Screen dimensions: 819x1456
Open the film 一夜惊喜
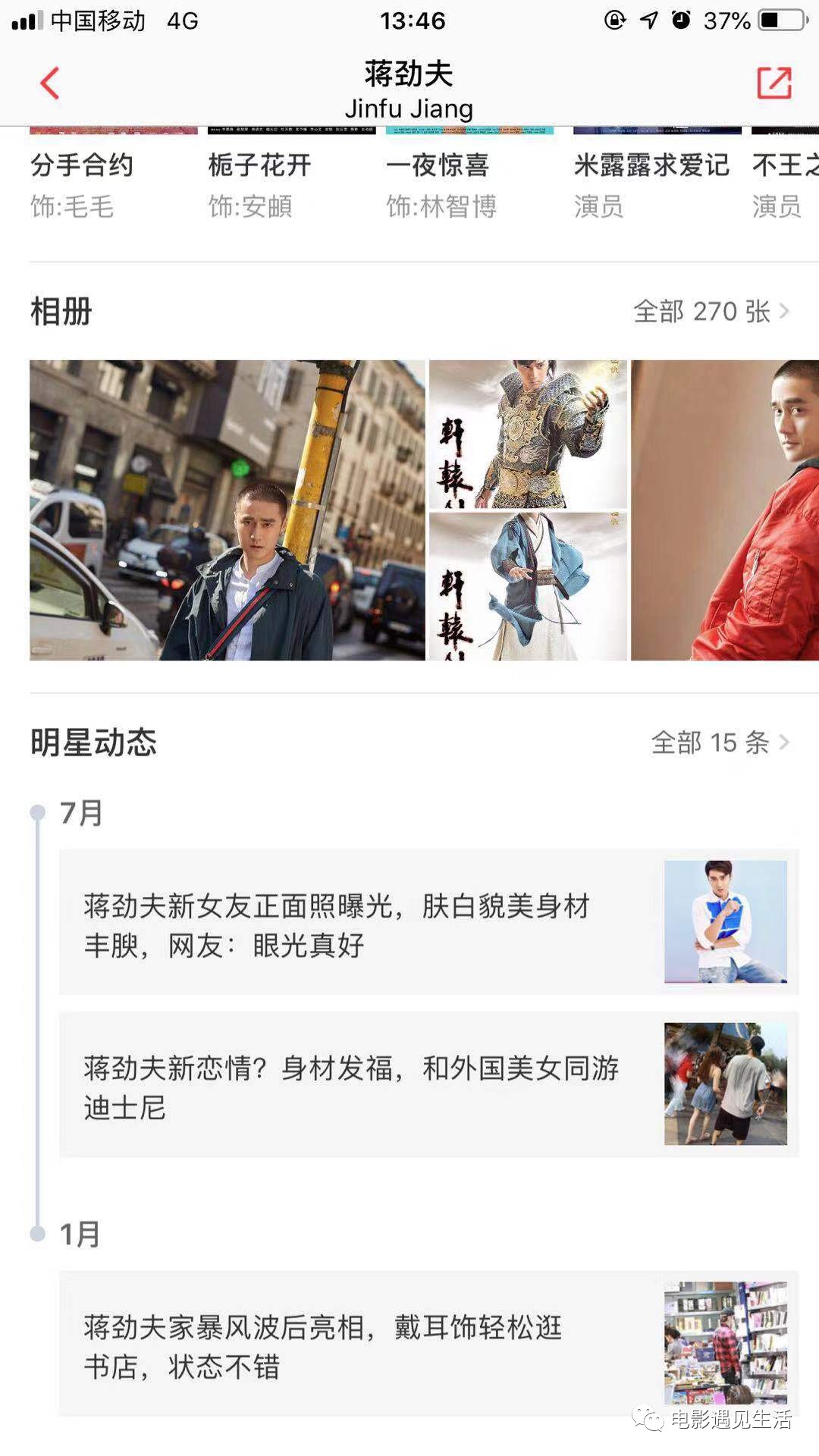tap(438, 165)
